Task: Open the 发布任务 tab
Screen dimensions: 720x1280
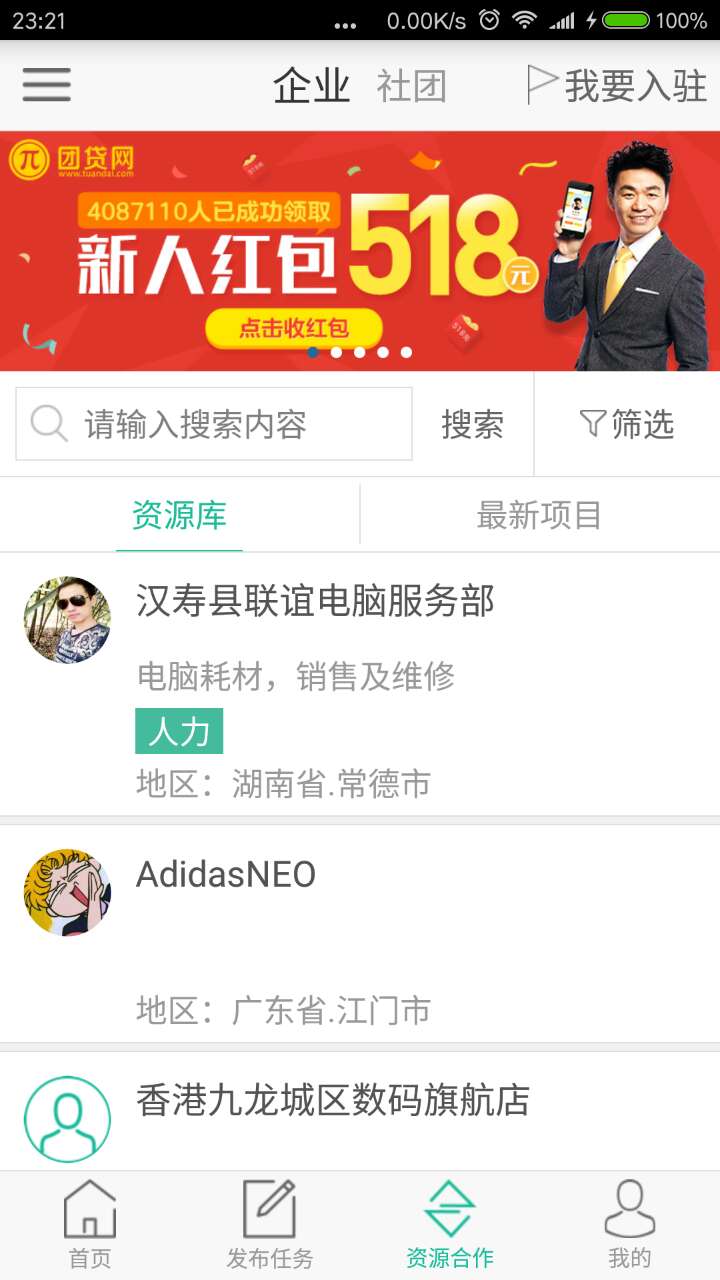Action: (x=270, y=1225)
